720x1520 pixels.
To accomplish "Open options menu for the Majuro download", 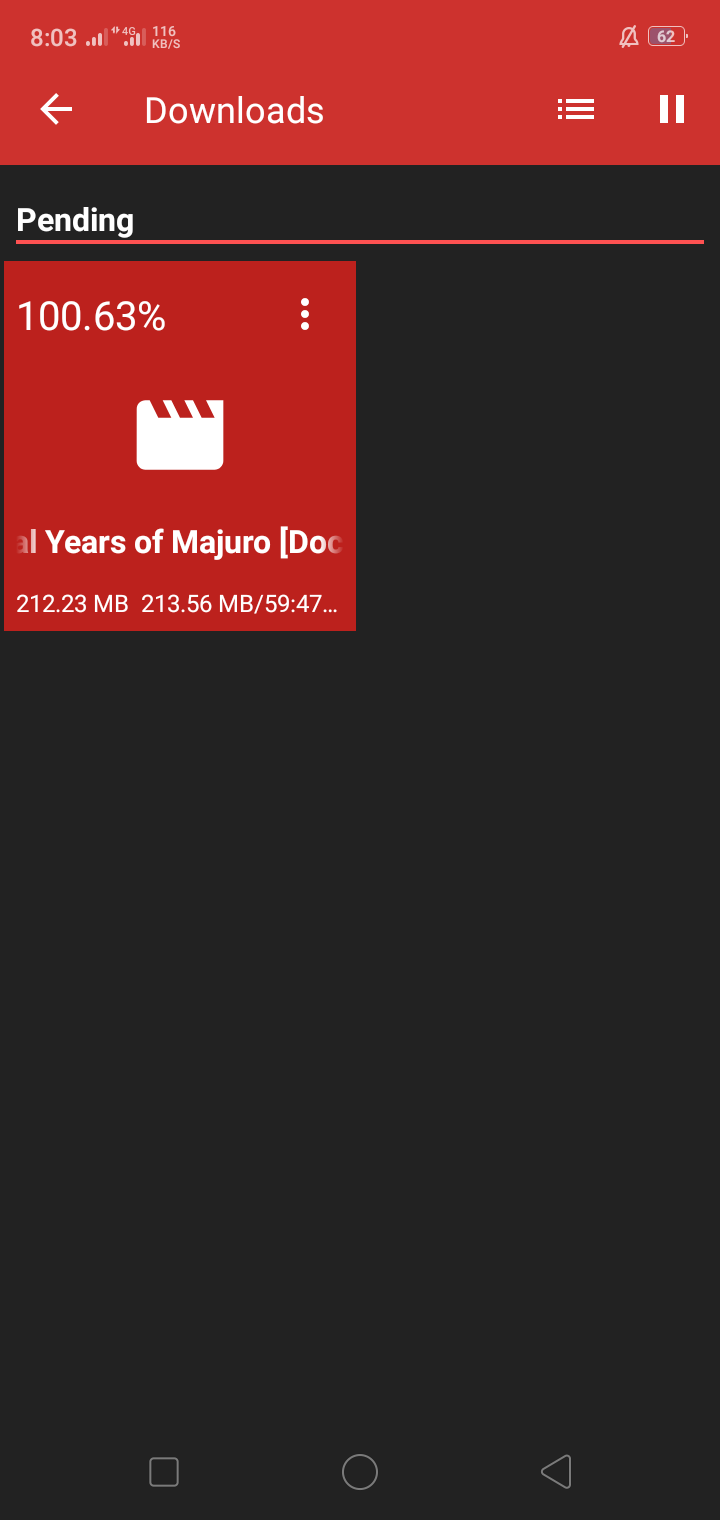I will click(305, 315).
